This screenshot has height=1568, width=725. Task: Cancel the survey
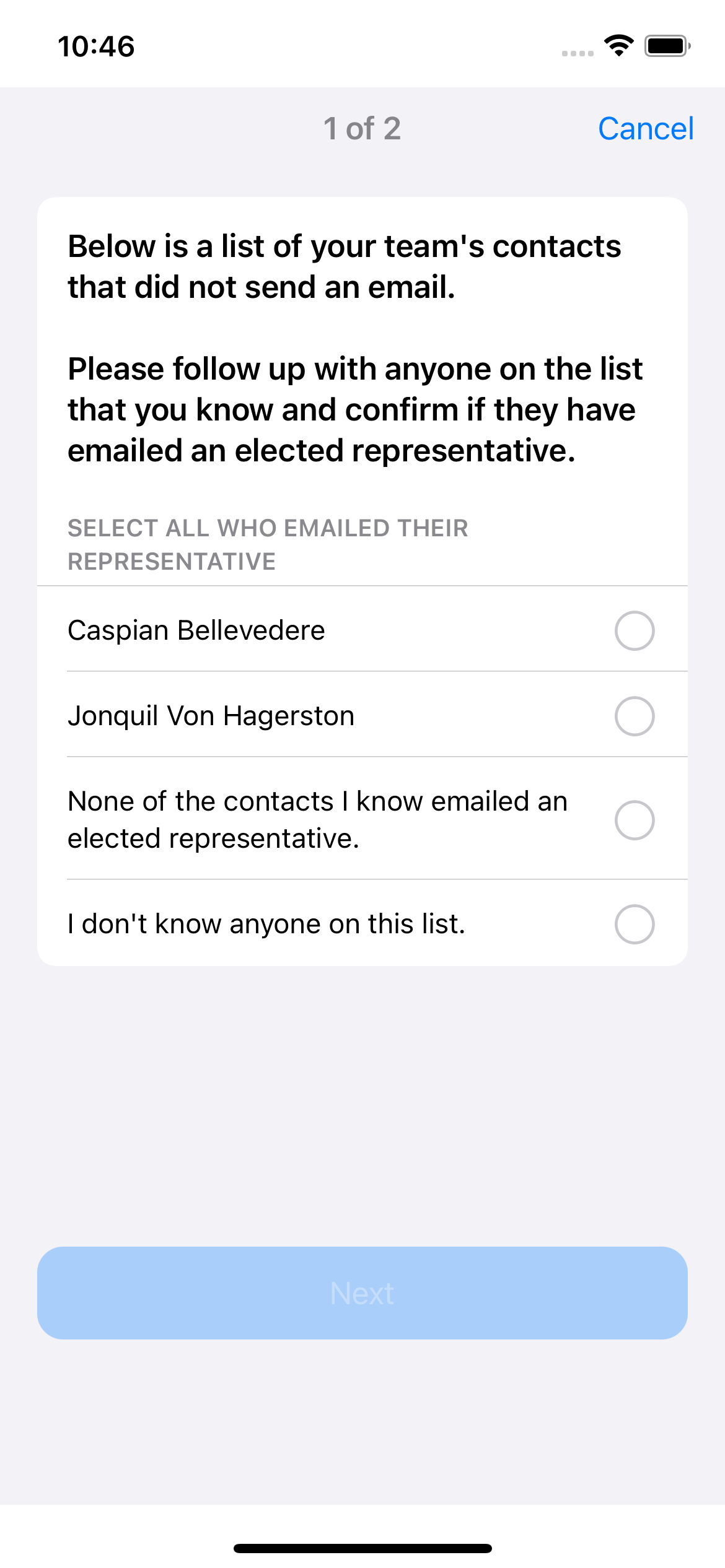pyautogui.click(x=646, y=129)
